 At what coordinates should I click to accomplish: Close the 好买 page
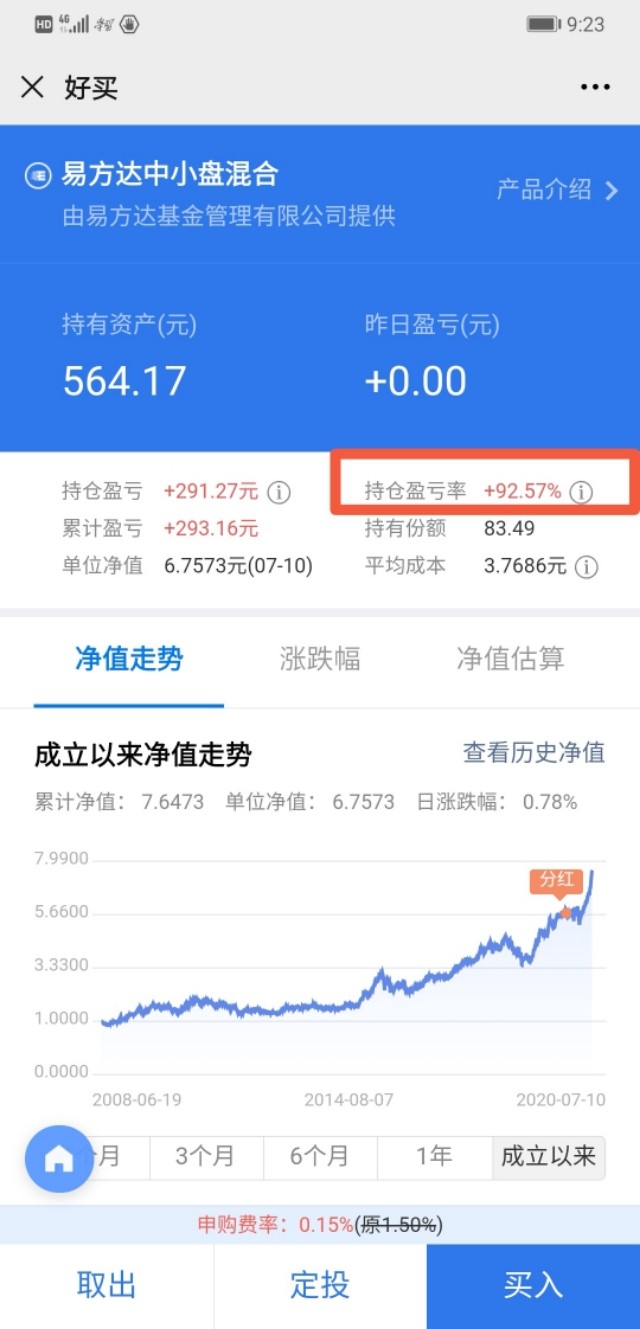click(32, 87)
